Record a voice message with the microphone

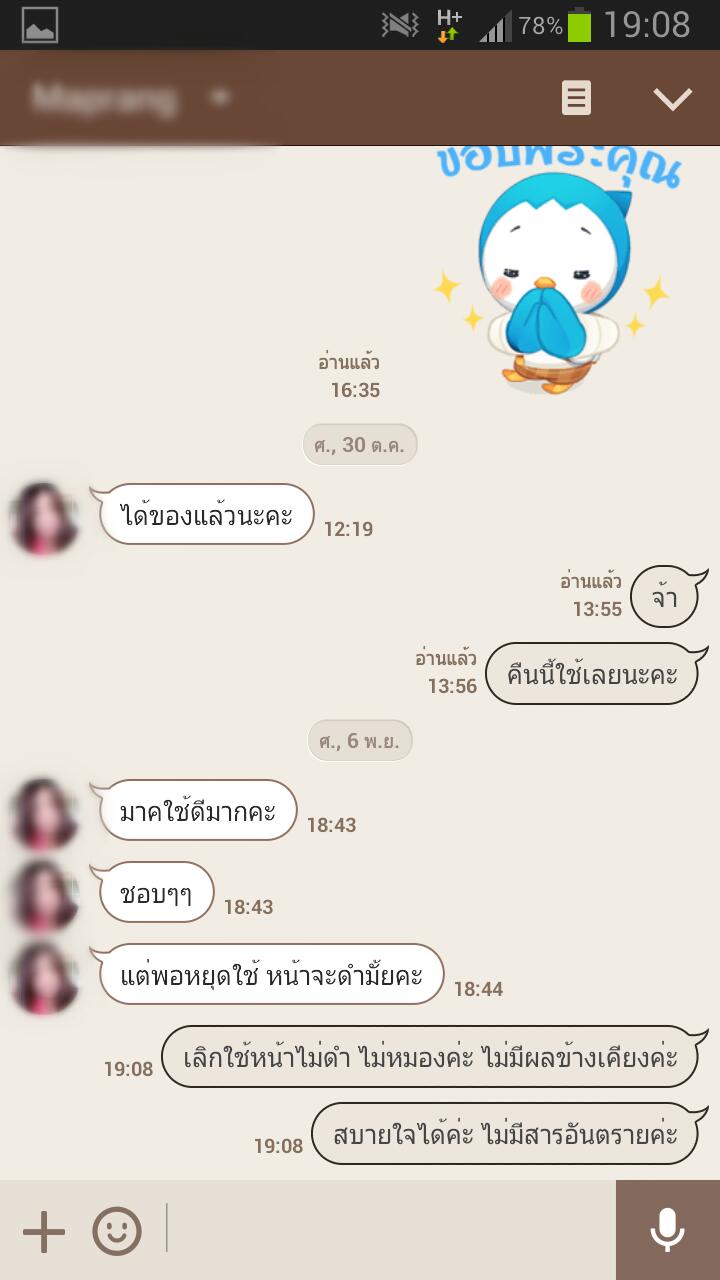coord(667,1230)
